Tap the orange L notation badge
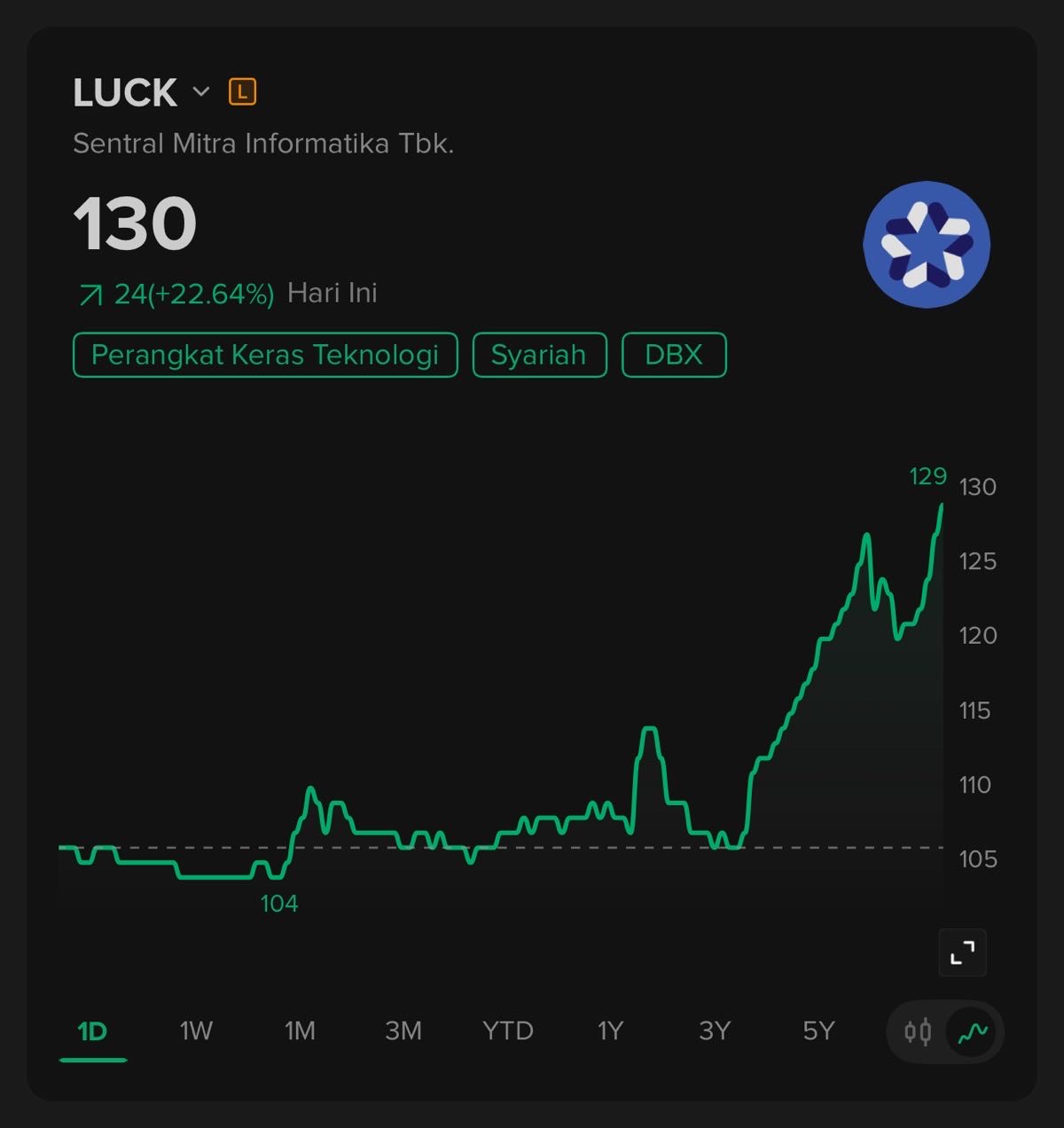Screen dimensions: 1064x1128 (242, 92)
